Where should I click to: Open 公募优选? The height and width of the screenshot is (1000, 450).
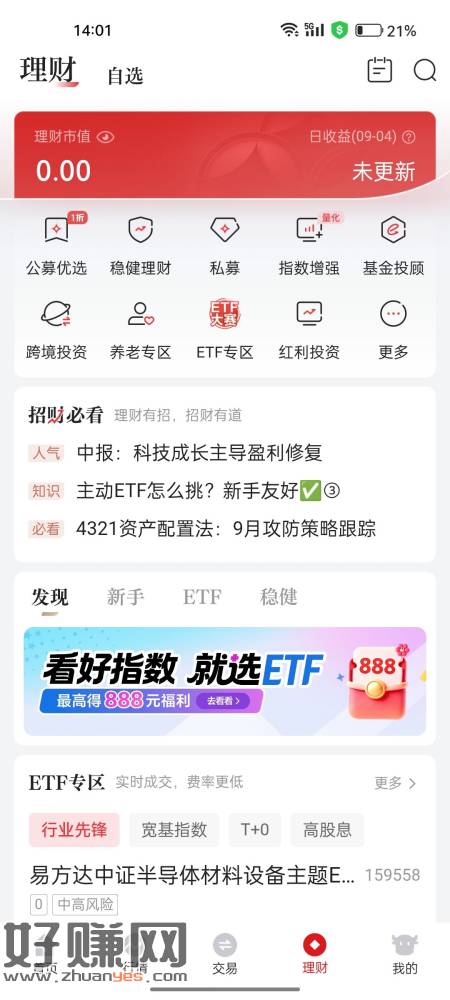pyautogui.click(x=57, y=245)
